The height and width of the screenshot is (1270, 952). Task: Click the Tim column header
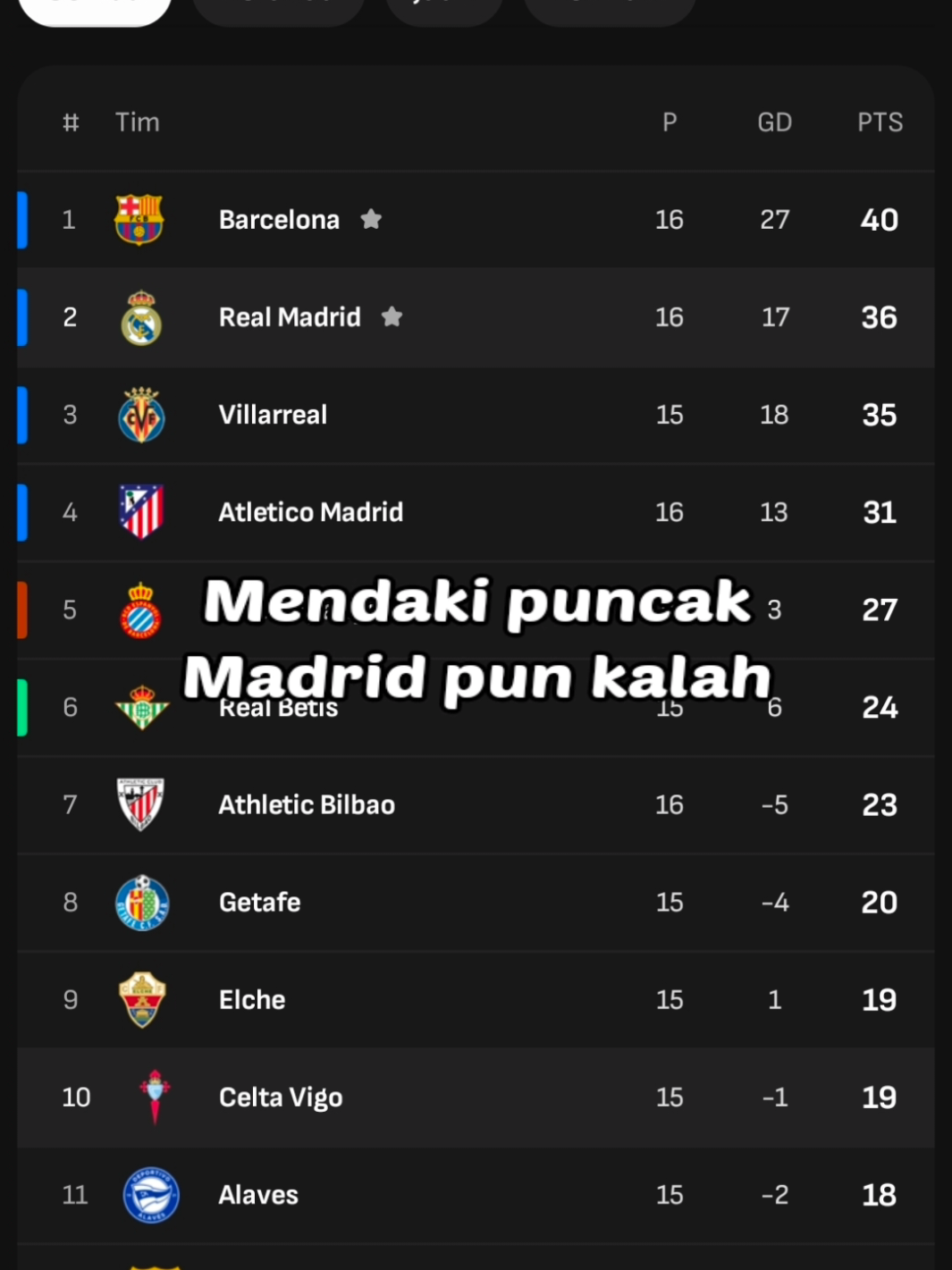[x=139, y=122]
